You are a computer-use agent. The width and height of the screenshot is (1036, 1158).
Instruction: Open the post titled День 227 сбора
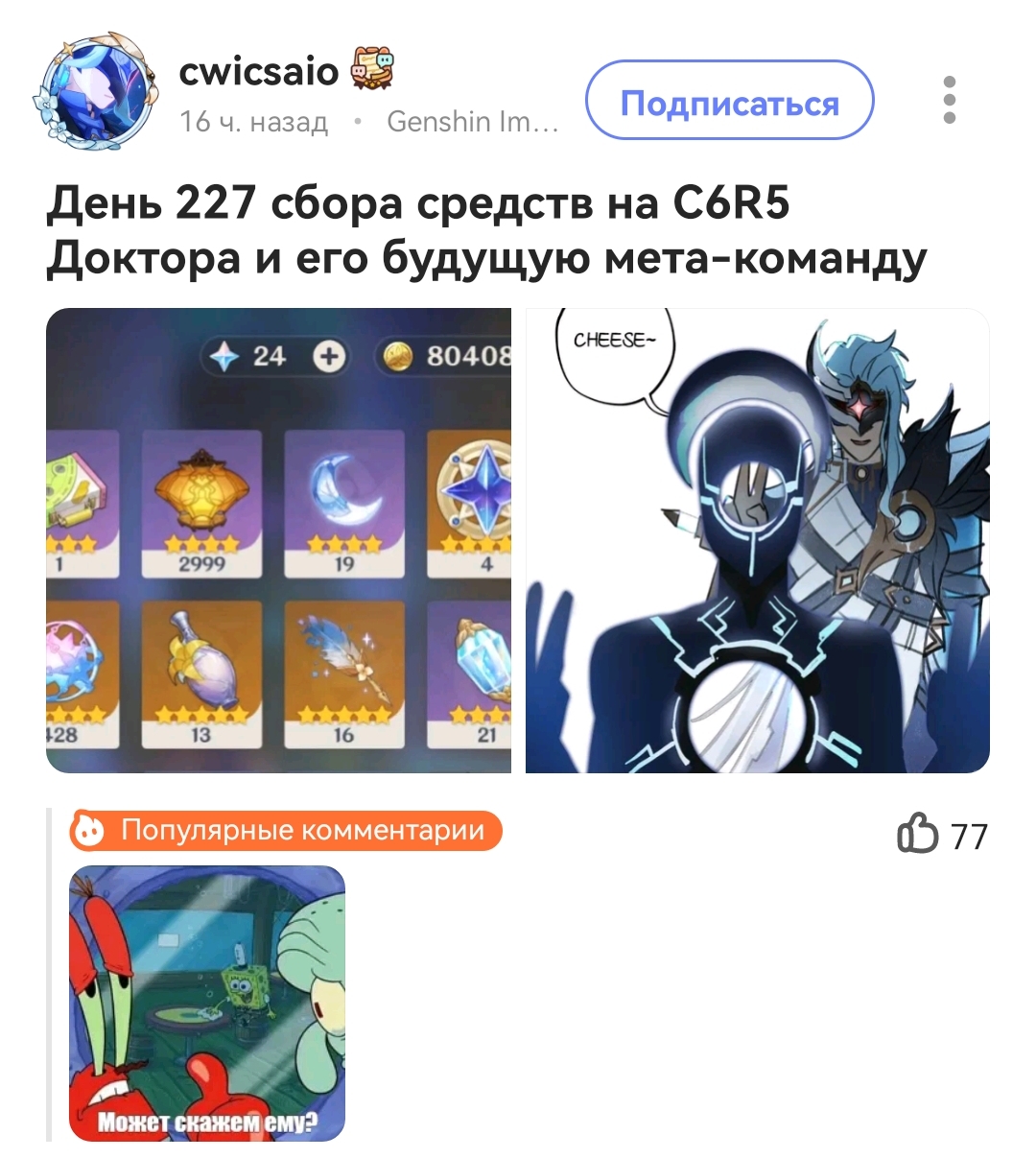486,230
